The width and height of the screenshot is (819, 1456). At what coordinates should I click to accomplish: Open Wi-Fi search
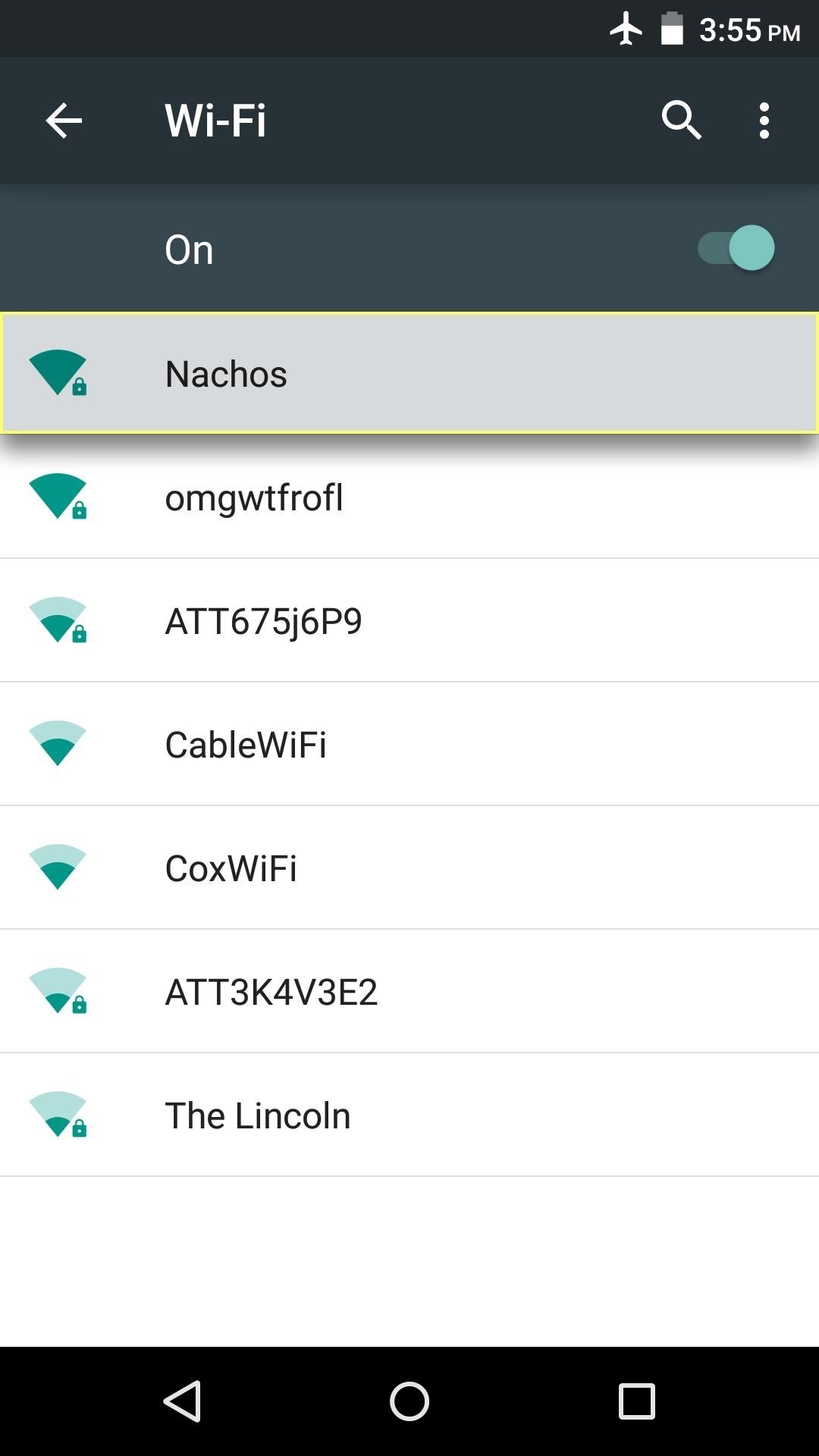680,120
